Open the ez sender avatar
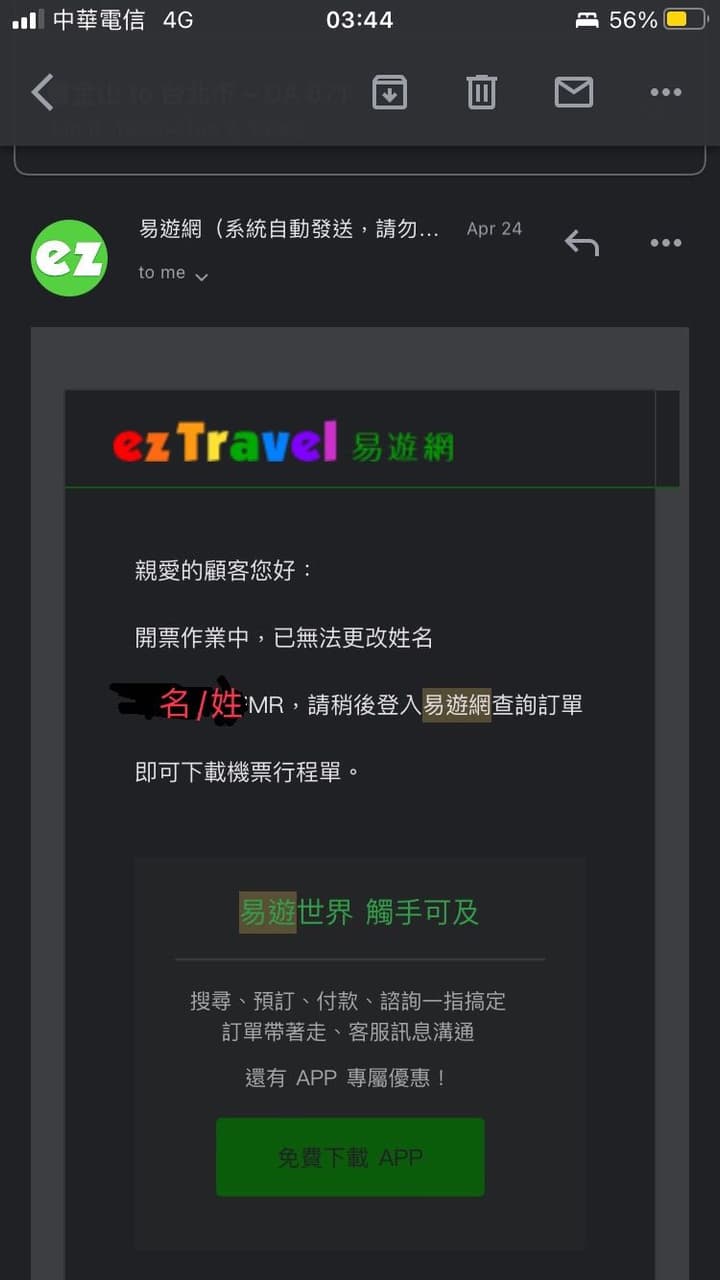The width and height of the screenshot is (720, 1280). point(69,258)
